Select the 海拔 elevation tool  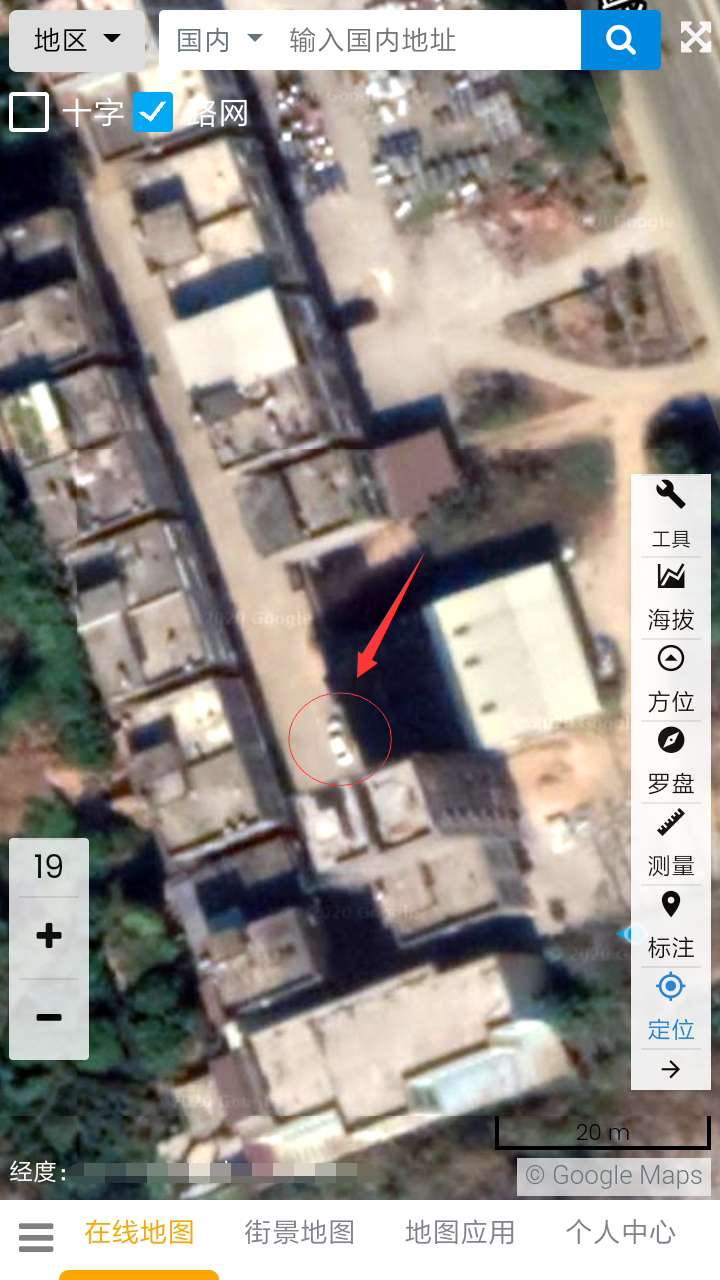pyautogui.click(x=670, y=597)
